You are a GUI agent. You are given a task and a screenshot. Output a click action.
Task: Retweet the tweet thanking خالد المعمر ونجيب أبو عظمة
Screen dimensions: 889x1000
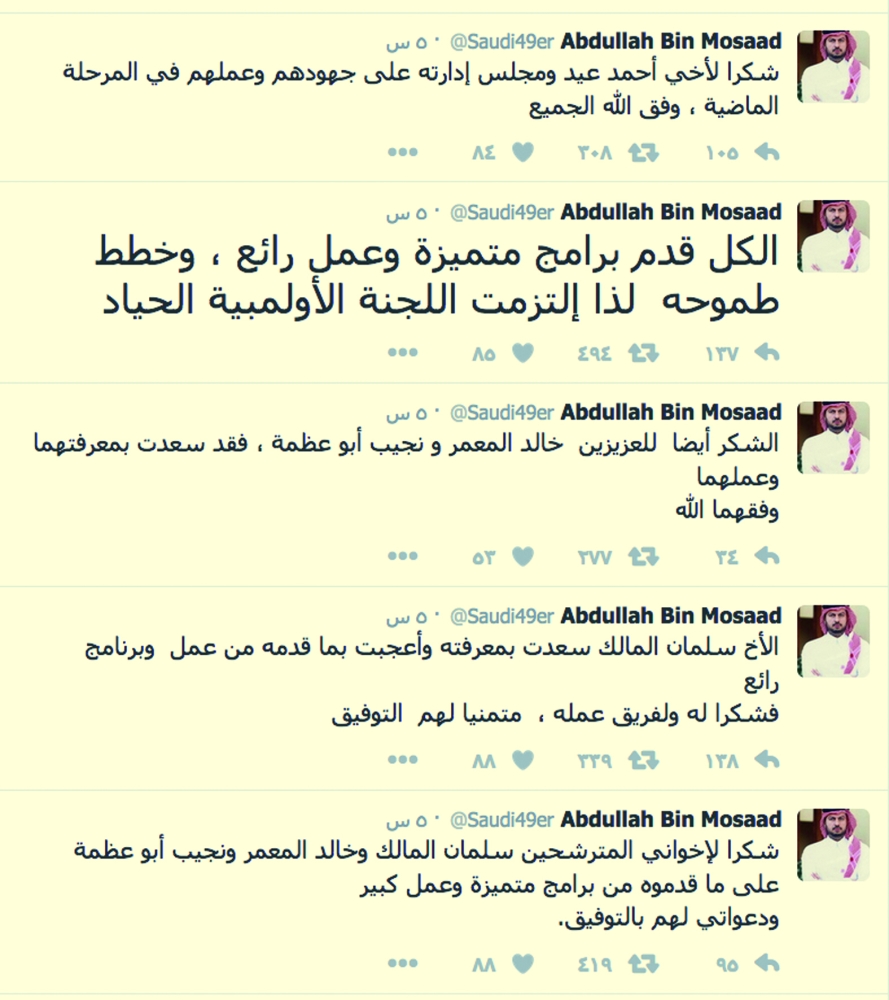coord(643,557)
